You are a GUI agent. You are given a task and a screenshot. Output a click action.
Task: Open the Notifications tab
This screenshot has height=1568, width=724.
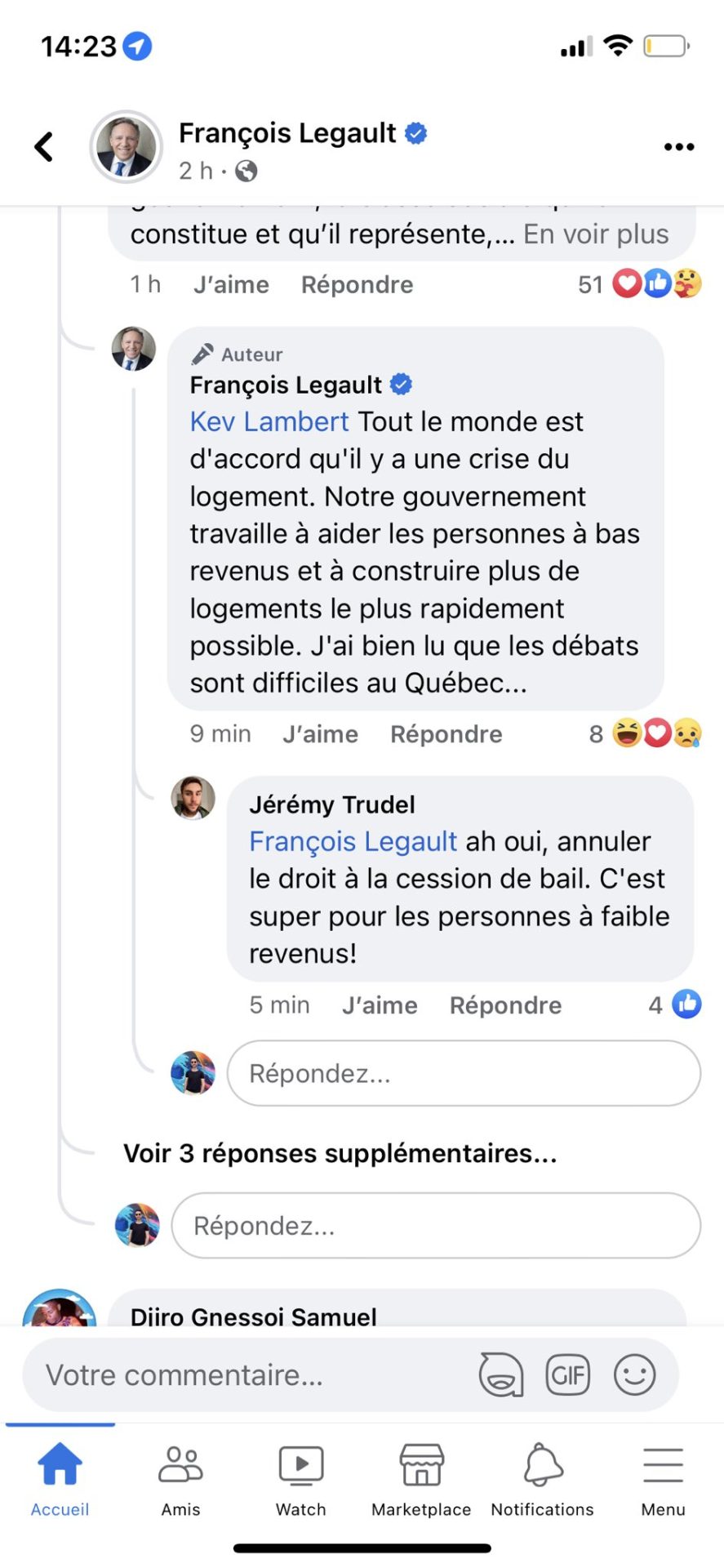(542, 1480)
